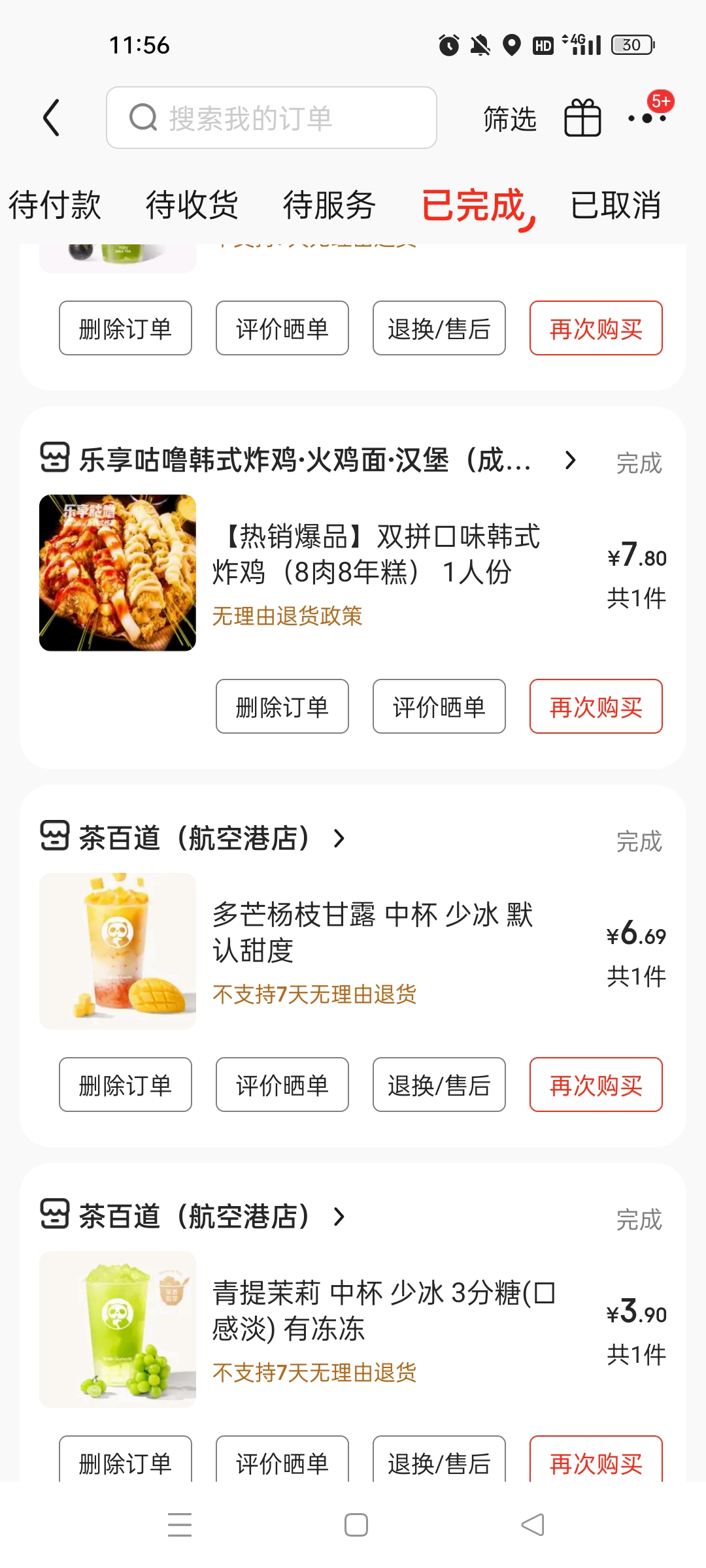Open the gift box icon
The image size is (706, 1568).
pos(582,118)
